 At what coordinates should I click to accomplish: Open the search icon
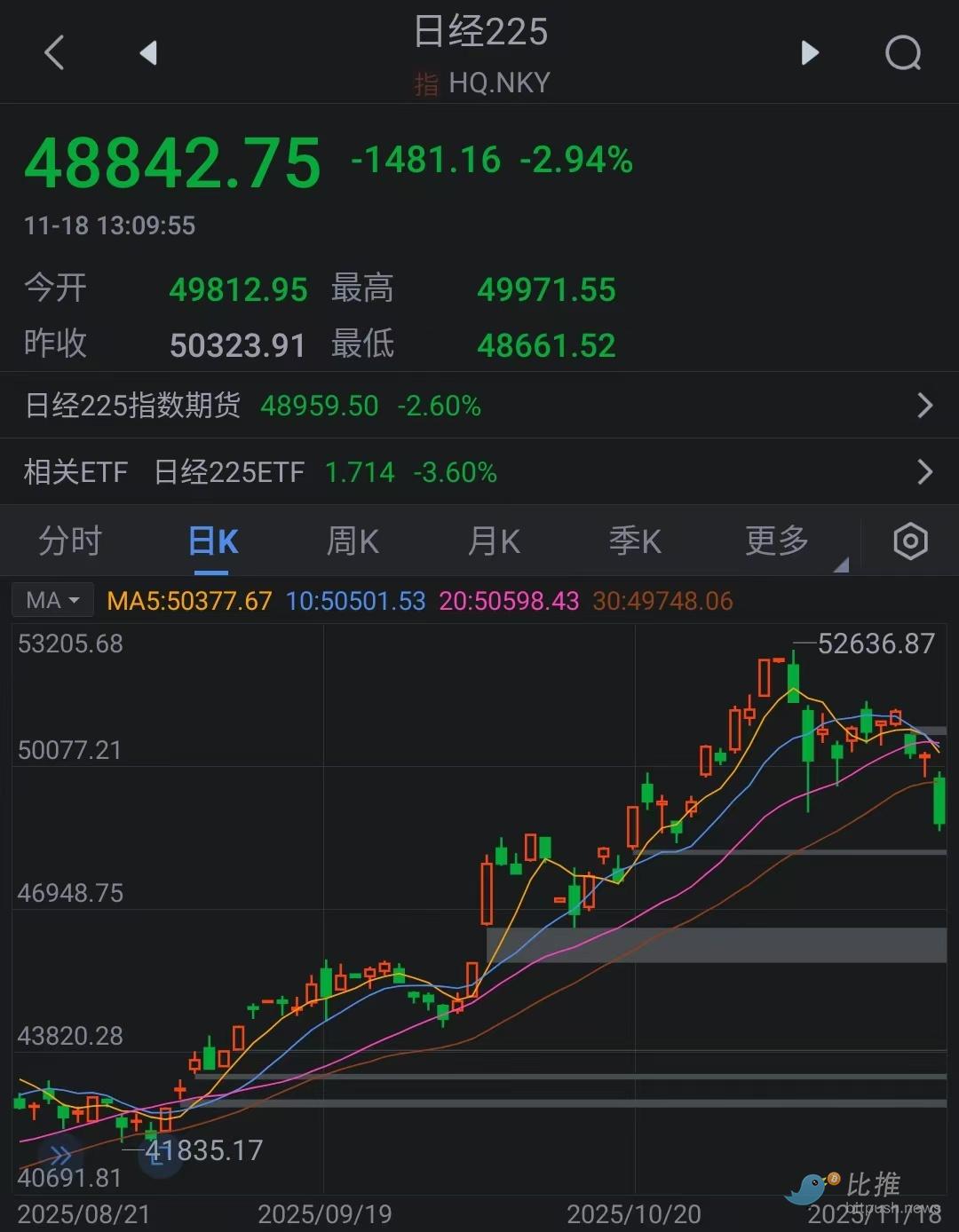[x=903, y=53]
